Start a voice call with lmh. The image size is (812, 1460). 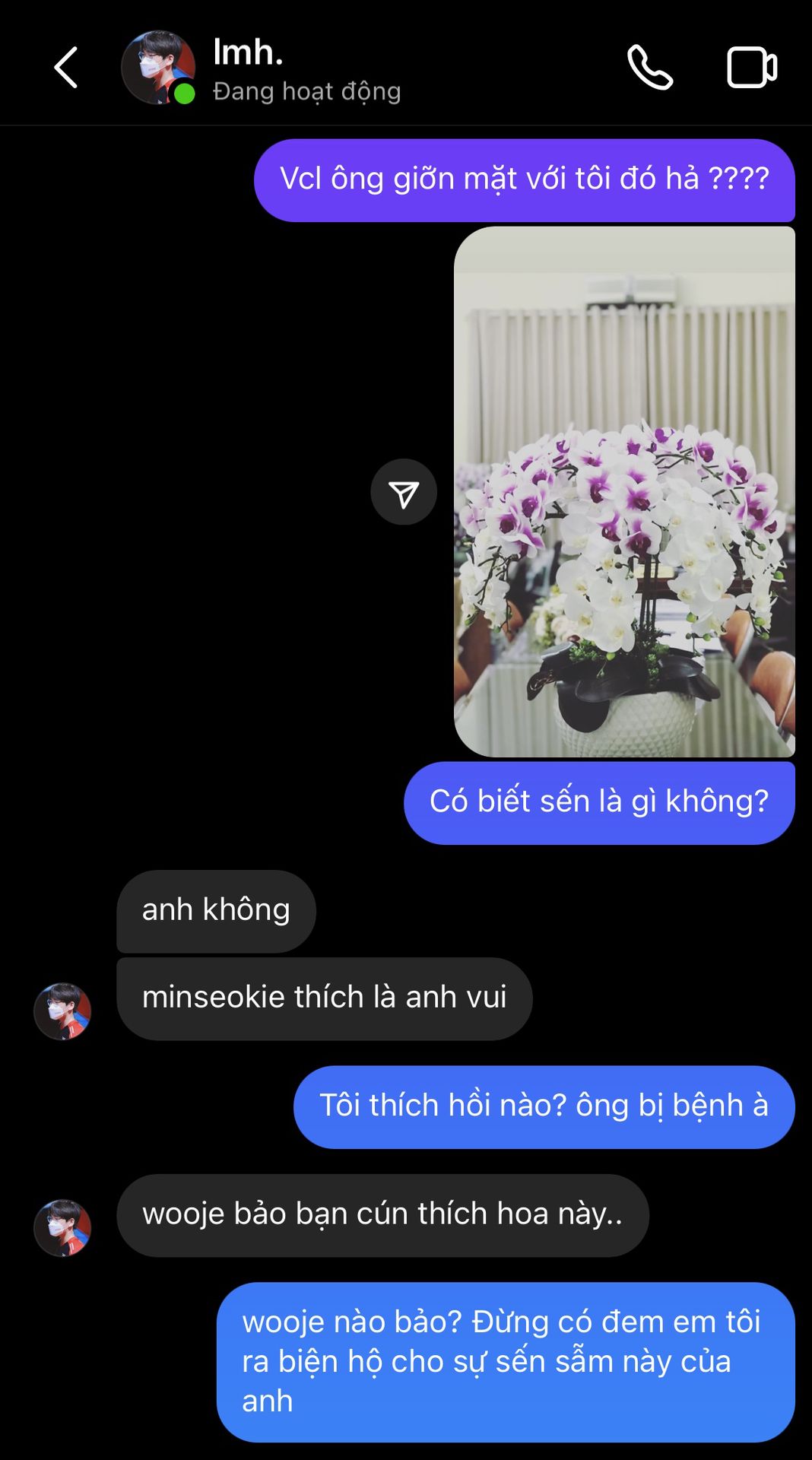pyautogui.click(x=650, y=68)
